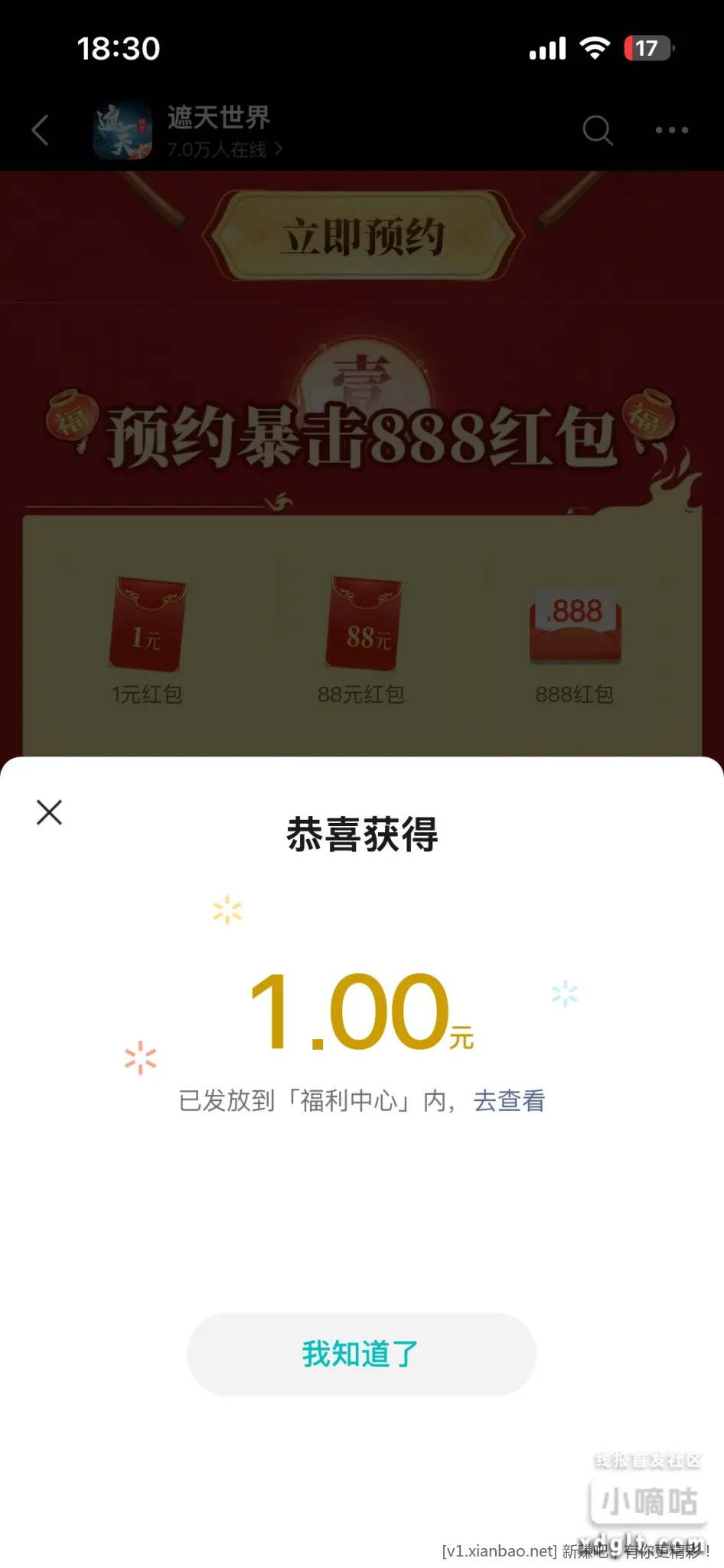Close the 恭喜获得 reward popup

(49, 812)
